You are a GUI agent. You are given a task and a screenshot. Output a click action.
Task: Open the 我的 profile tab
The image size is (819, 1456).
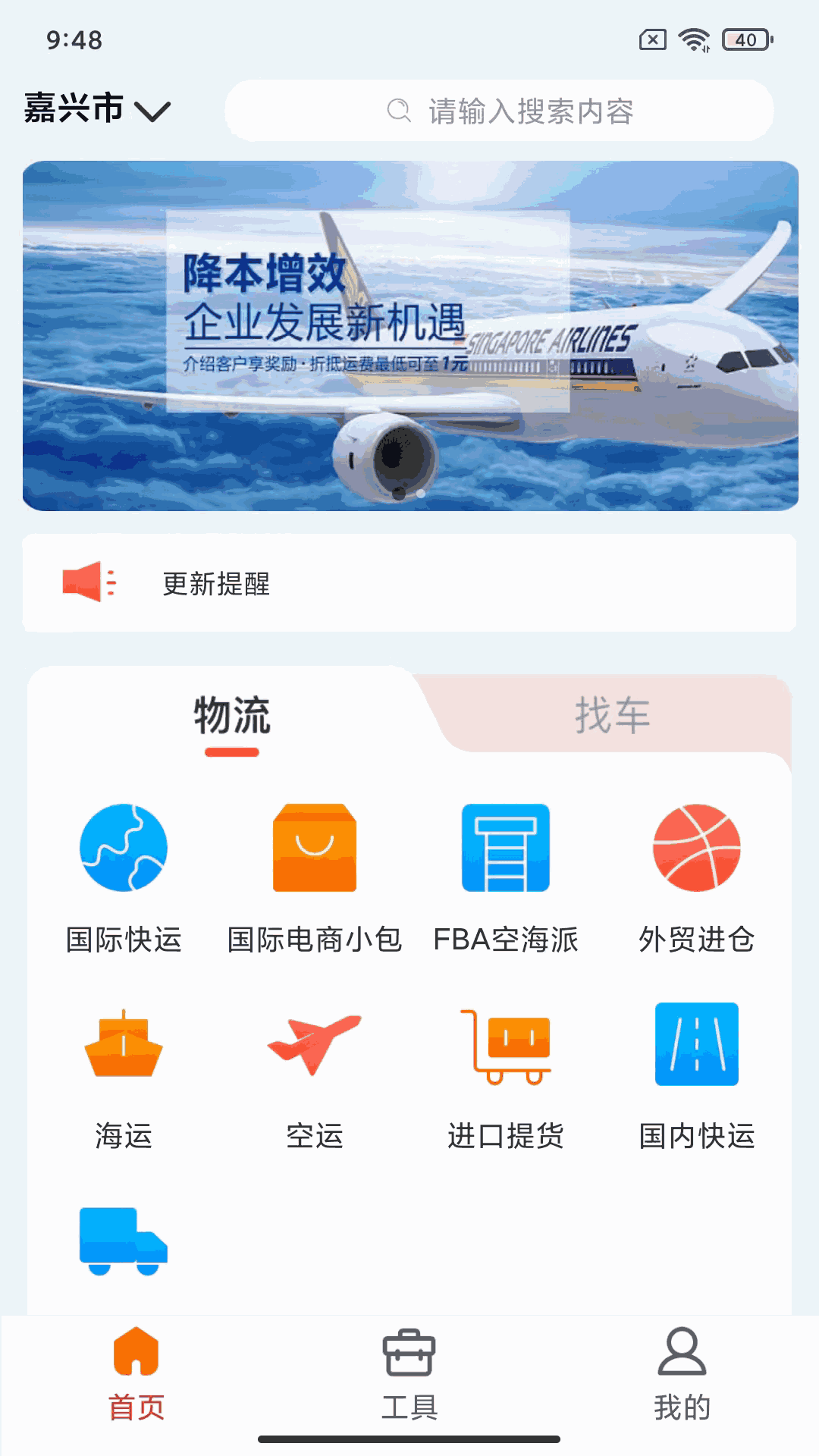pyautogui.click(x=682, y=1374)
